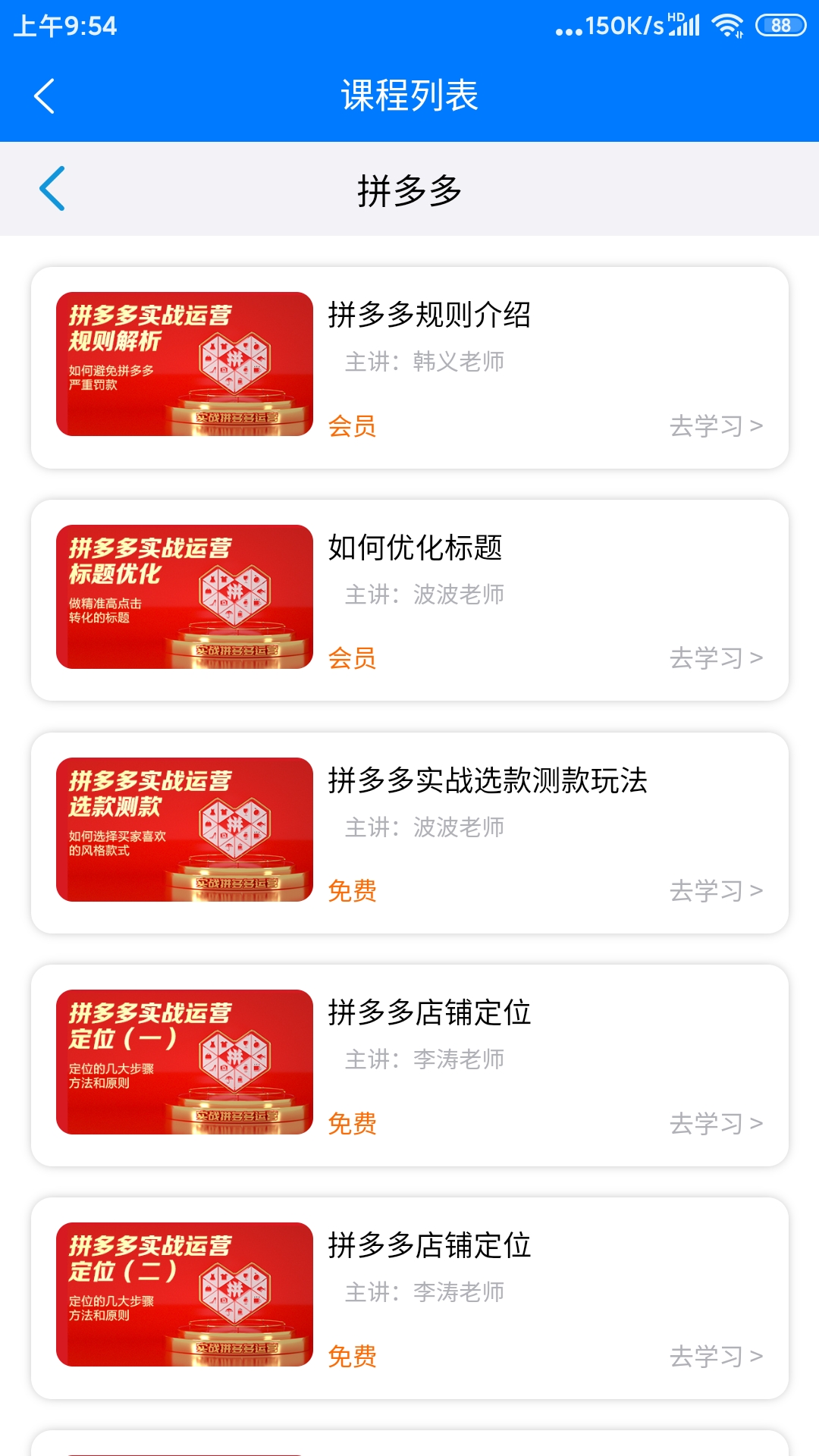Click the 会员 label under 拼多多规则介绍
Screen dimensions: 819x1456
(353, 427)
